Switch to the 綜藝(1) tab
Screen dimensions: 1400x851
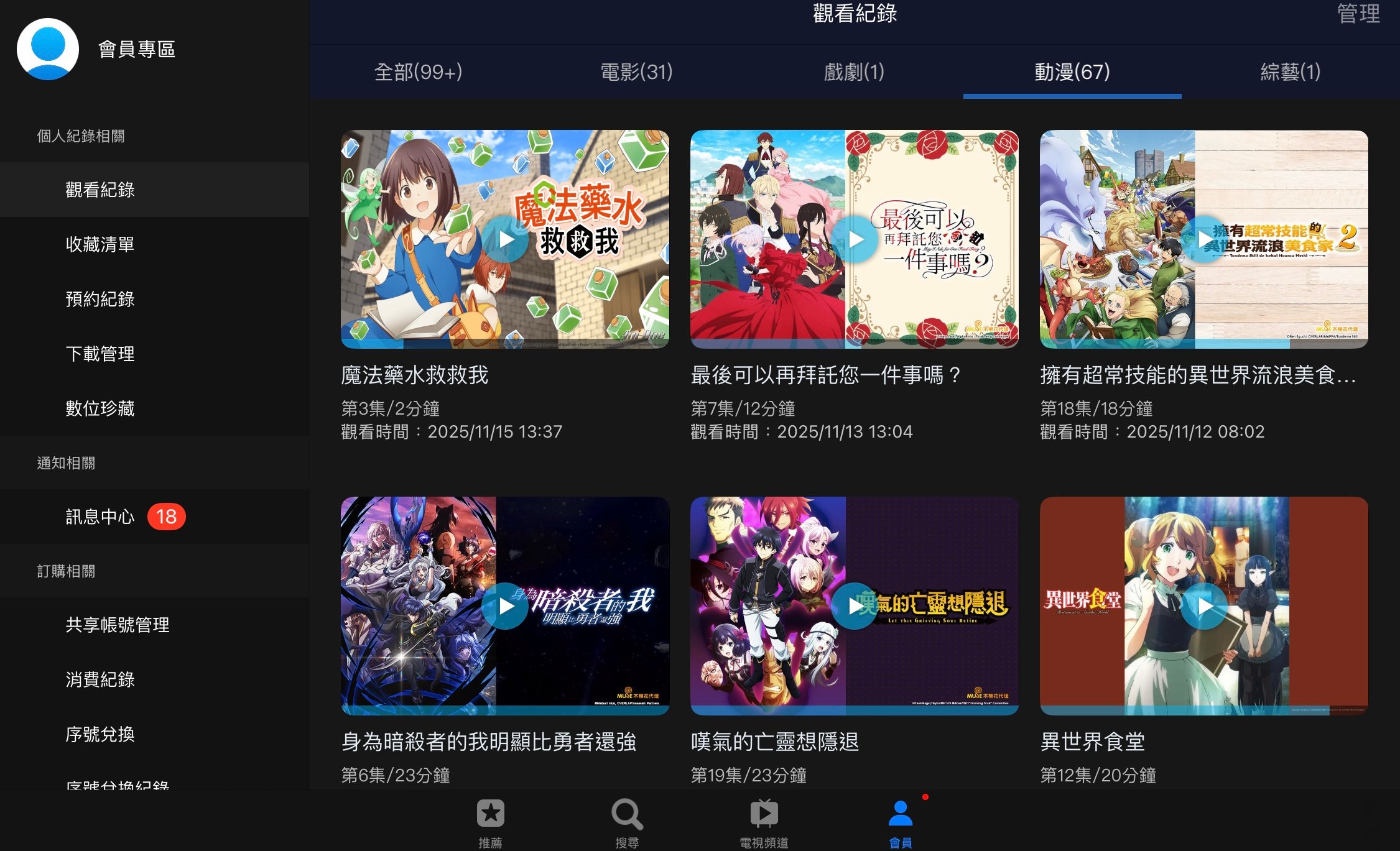(1290, 72)
